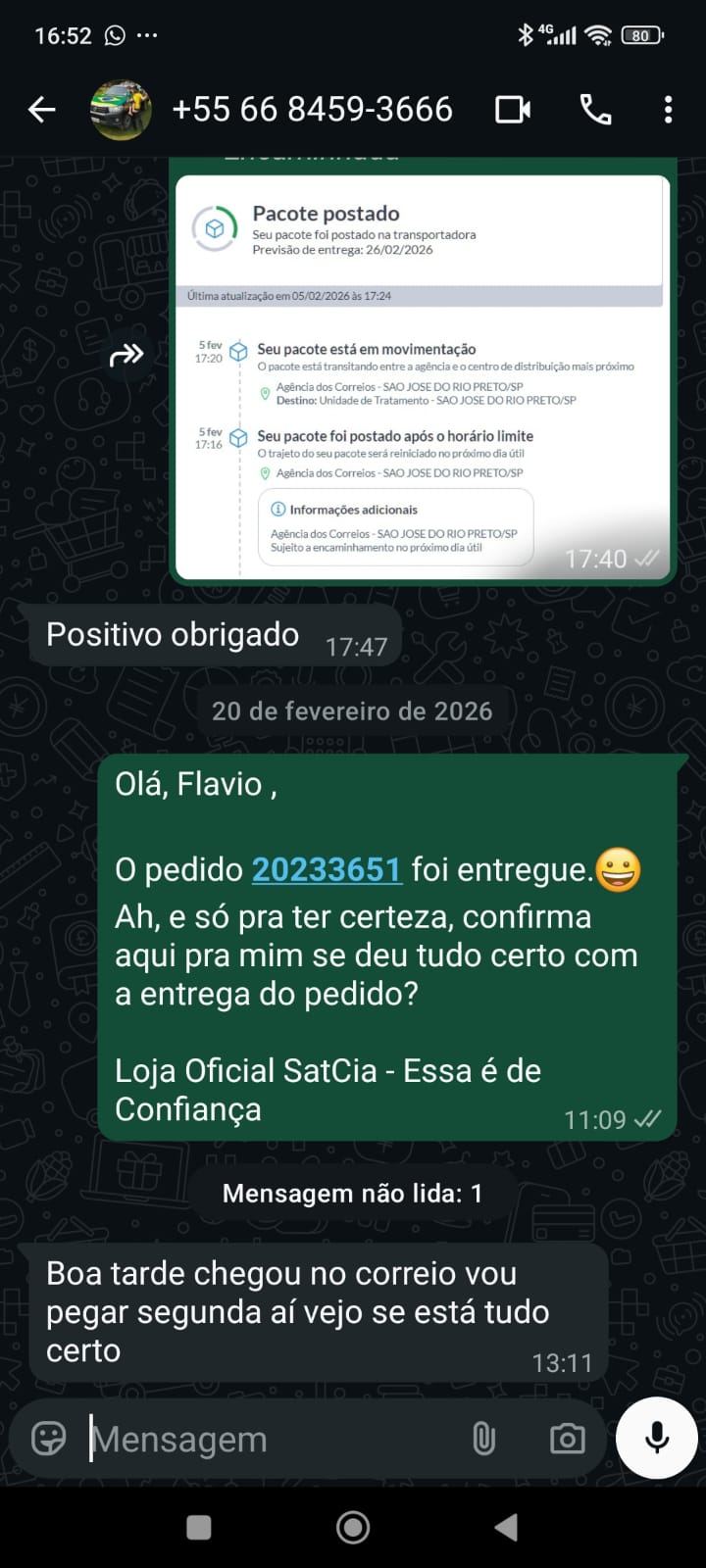
Task: Forward the package tracking image
Action: click(126, 355)
